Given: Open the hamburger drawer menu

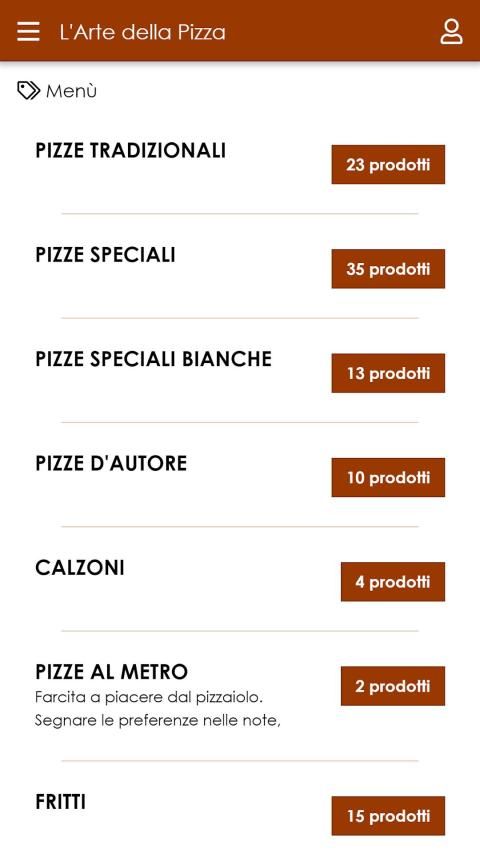Looking at the screenshot, I should 28,32.
